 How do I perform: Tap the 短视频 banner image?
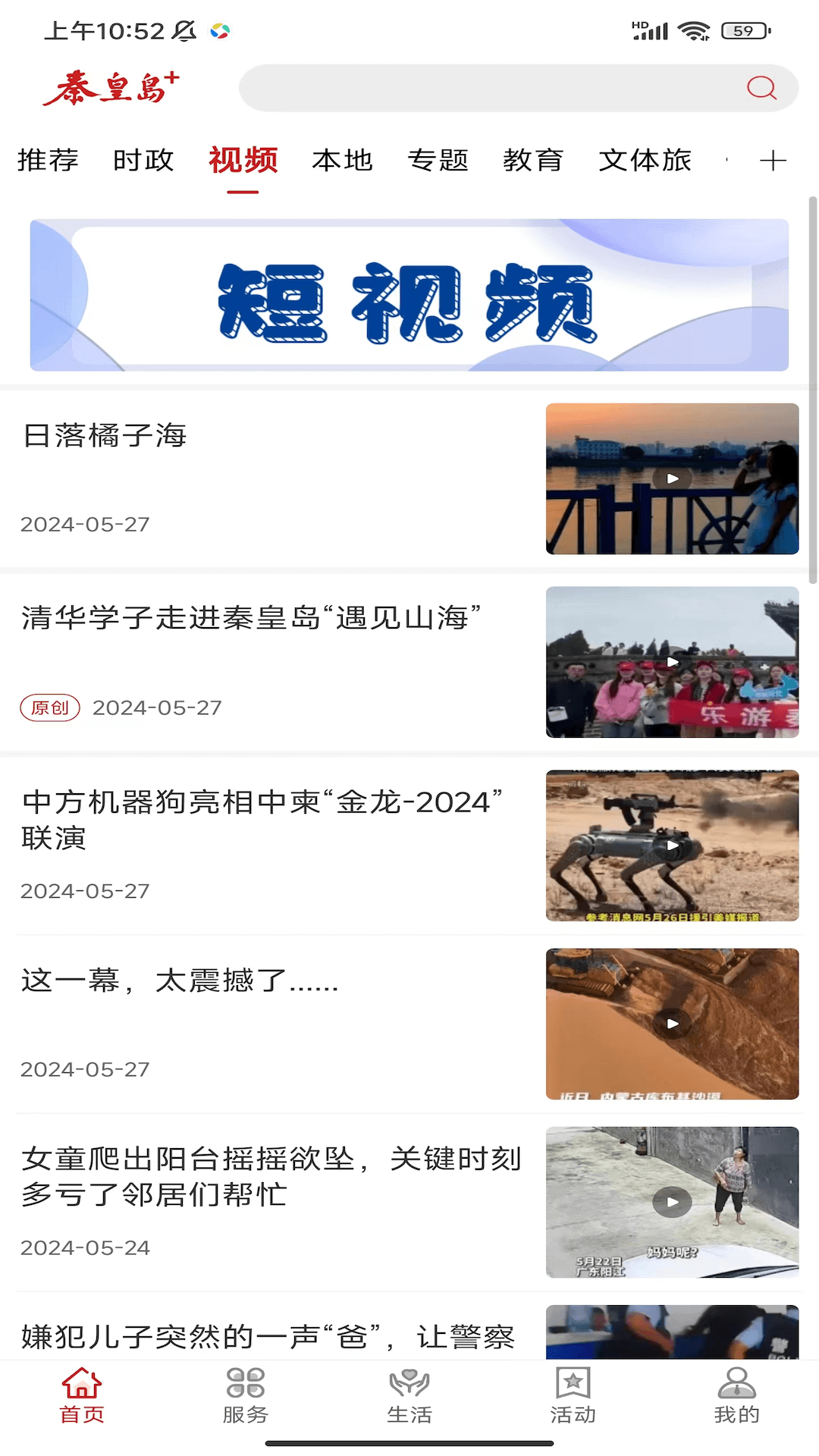point(409,294)
